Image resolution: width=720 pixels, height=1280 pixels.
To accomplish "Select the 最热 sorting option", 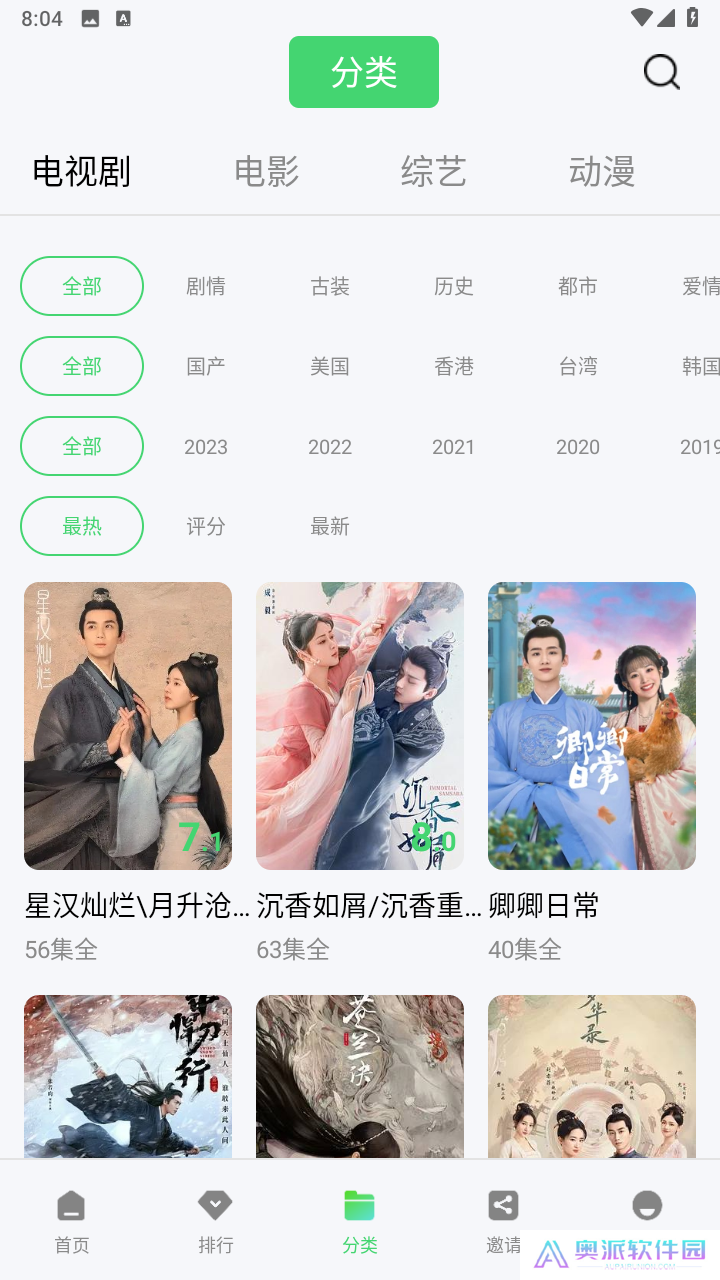I will pos(82,526).
